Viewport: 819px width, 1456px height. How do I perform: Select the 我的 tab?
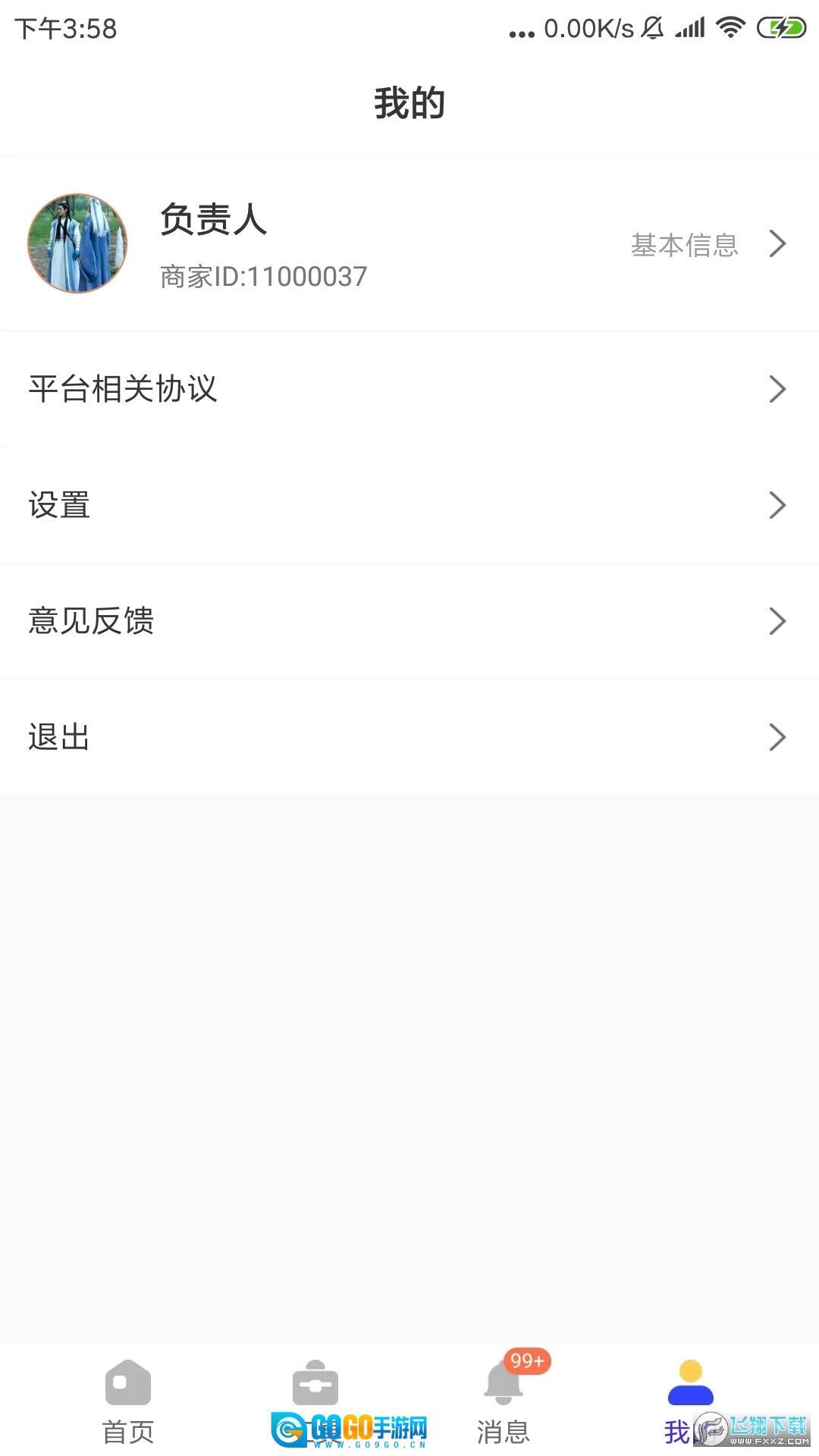click(x=690, y=1401)
